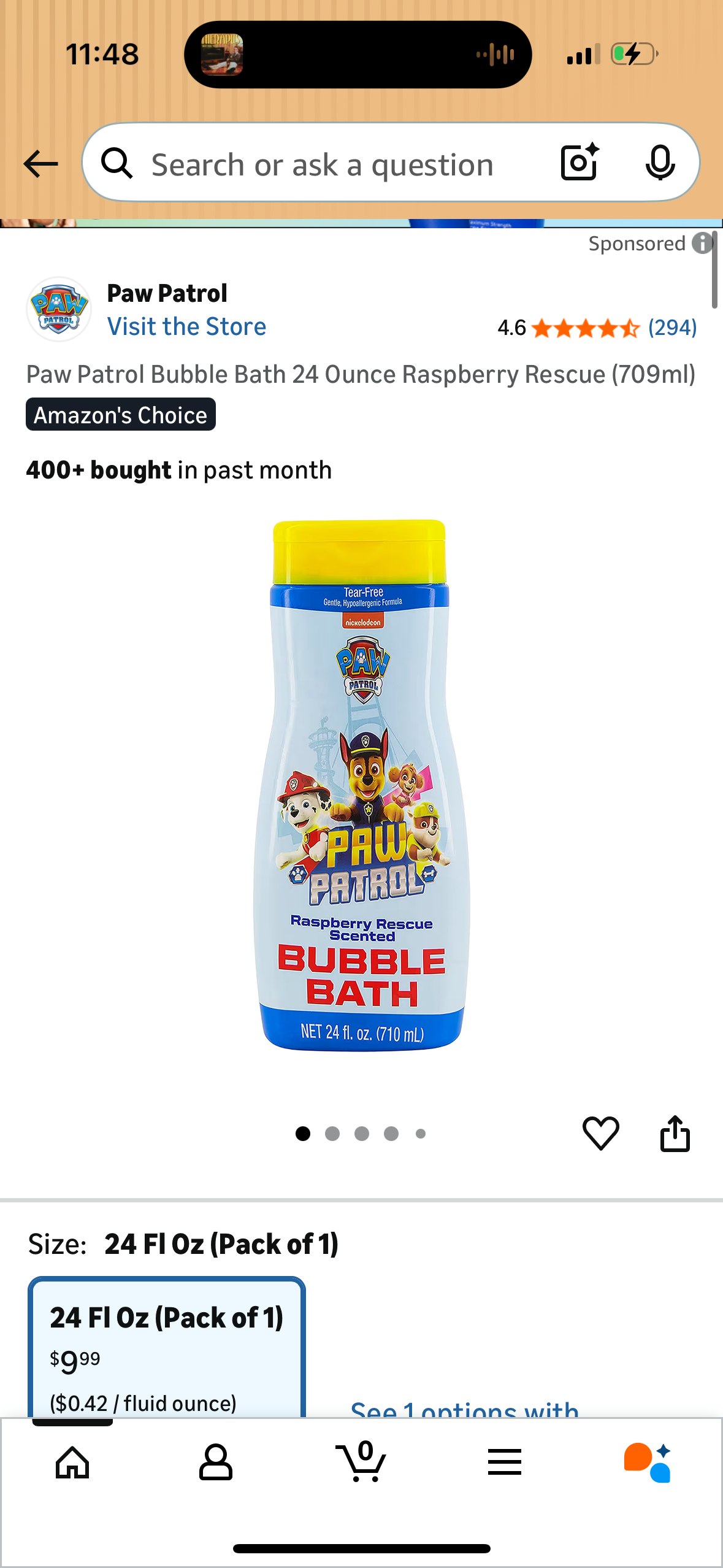Open the shopping cart

362,1462
